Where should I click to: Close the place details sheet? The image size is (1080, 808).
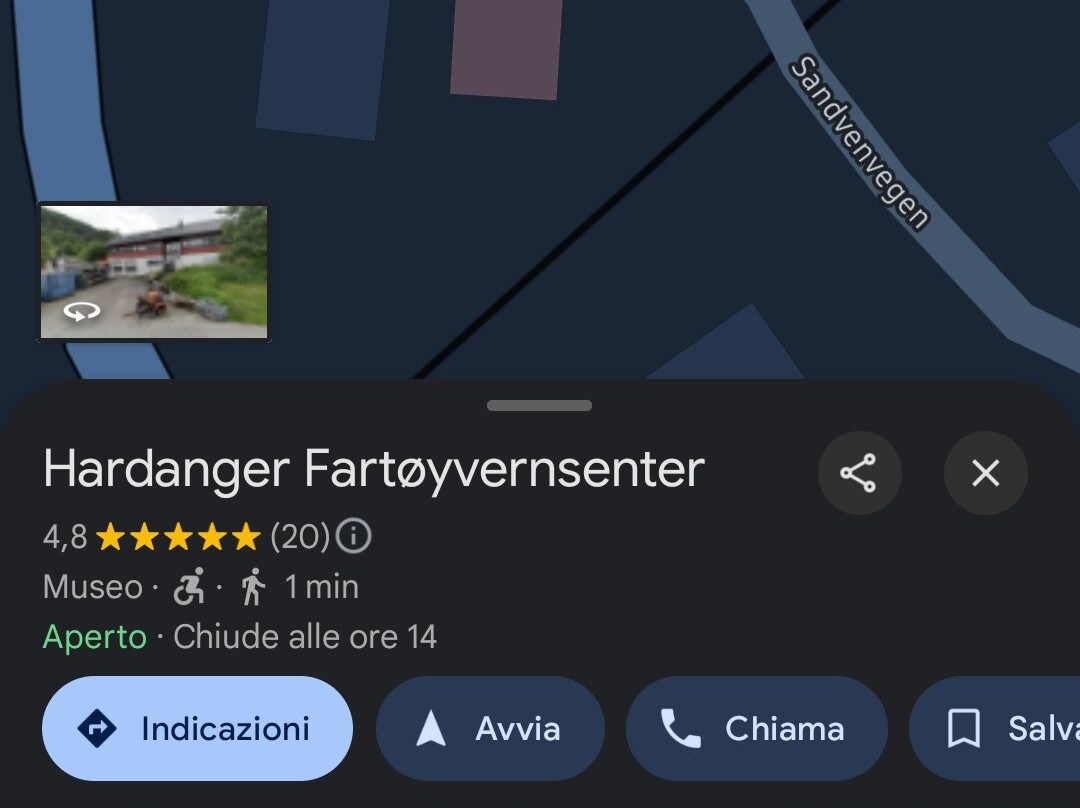(x=985, y=473)
